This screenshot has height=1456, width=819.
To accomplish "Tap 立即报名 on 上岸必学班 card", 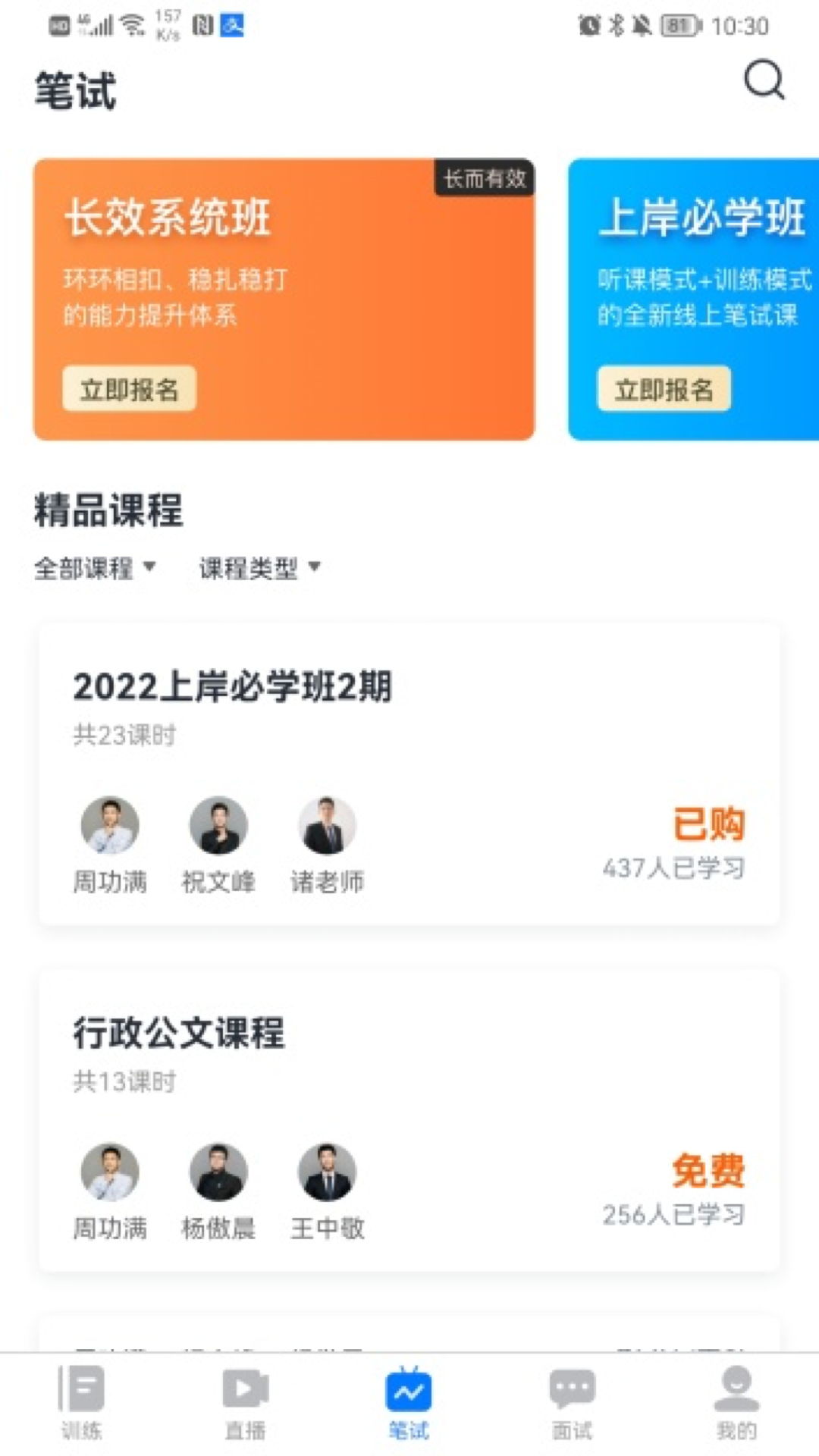I will tap(664, 390).
